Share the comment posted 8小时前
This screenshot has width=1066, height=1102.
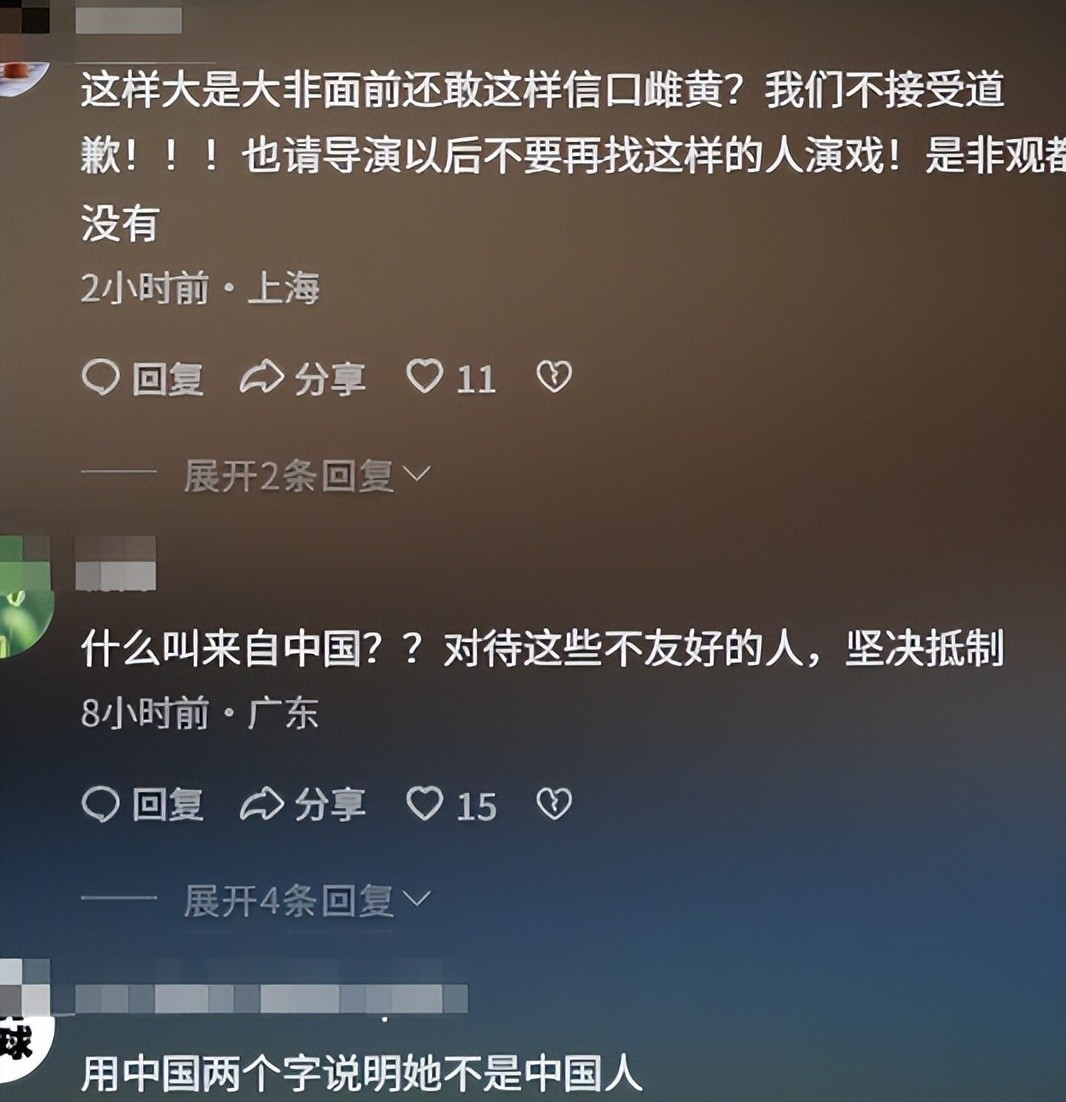pyautogui.click(x=302, y=804)
